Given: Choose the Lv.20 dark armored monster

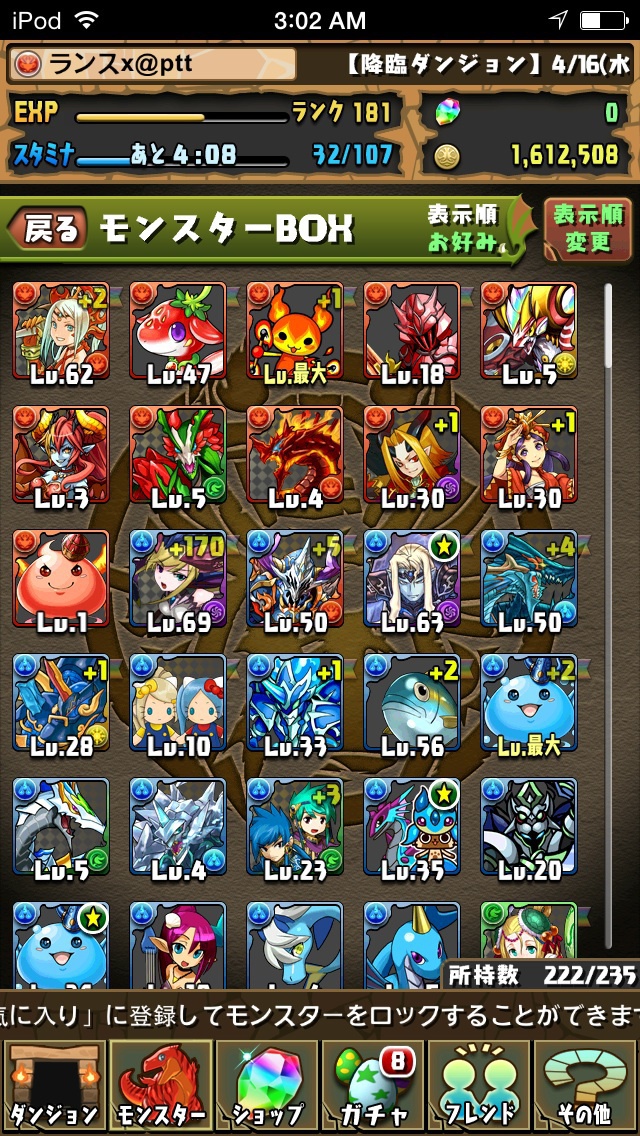Looking at the screenshot, I should 529,829.
